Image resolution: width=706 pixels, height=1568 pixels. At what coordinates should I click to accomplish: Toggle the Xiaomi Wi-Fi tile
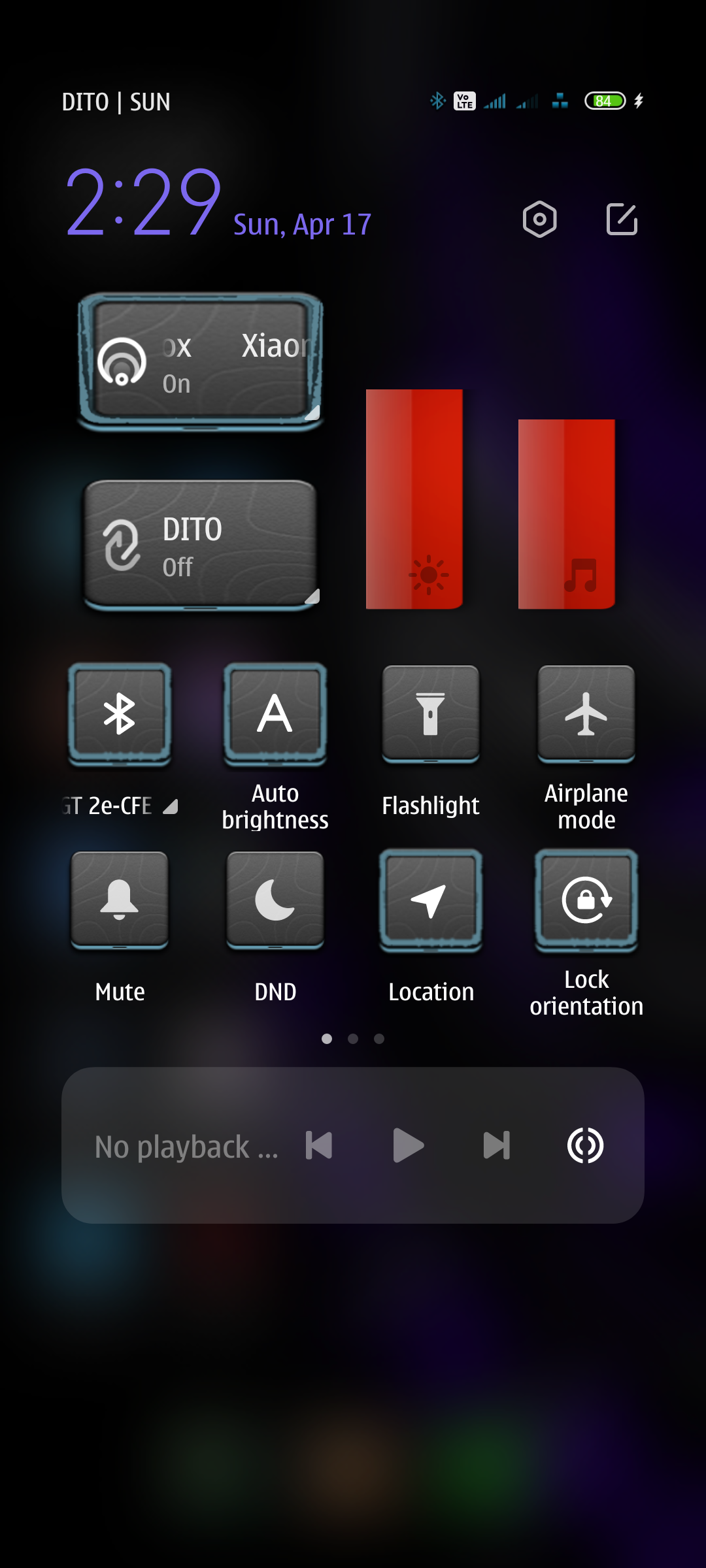click(201, 362)
